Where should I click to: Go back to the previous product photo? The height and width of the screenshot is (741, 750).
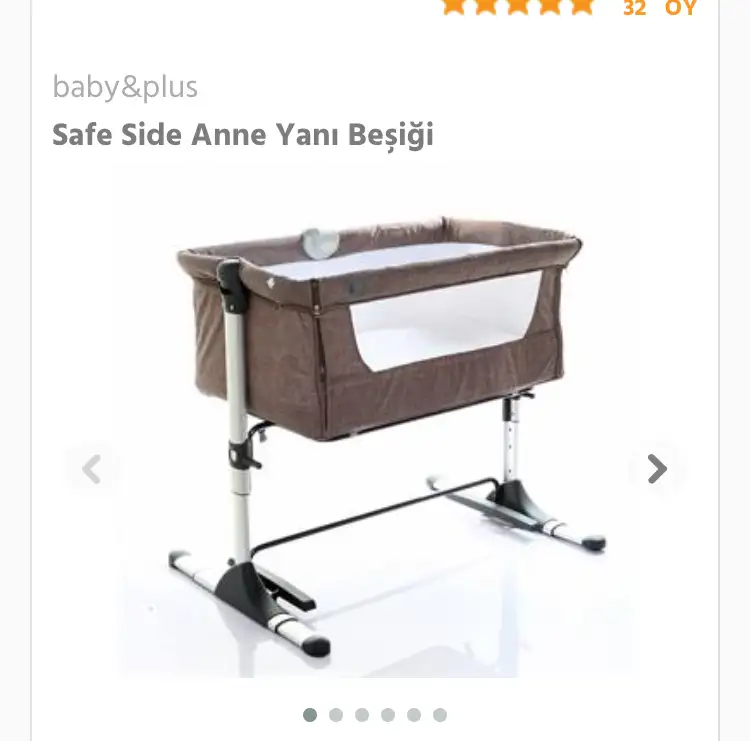[x=91, y=468]
